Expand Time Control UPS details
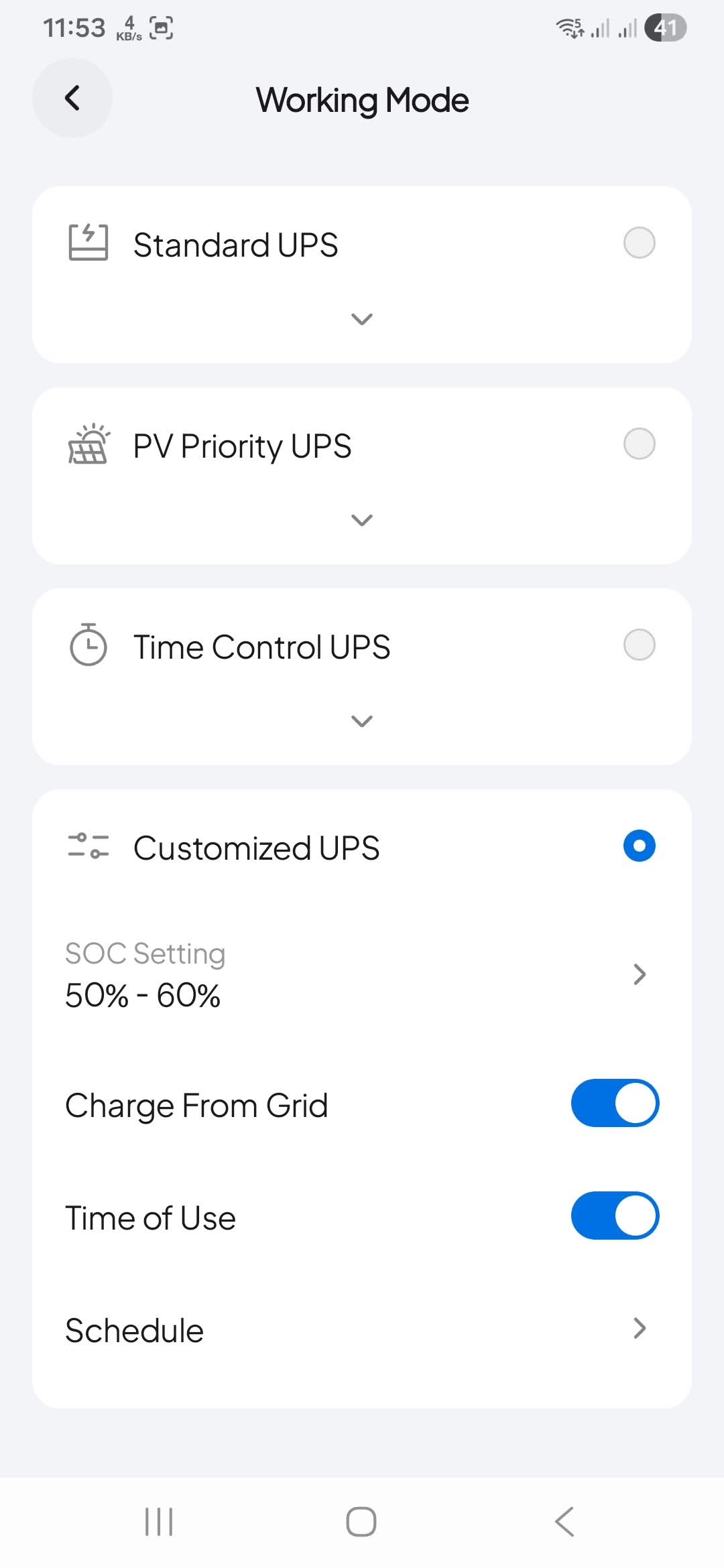The height and width of the screenshot is (1568, 724). pos(361,721)
